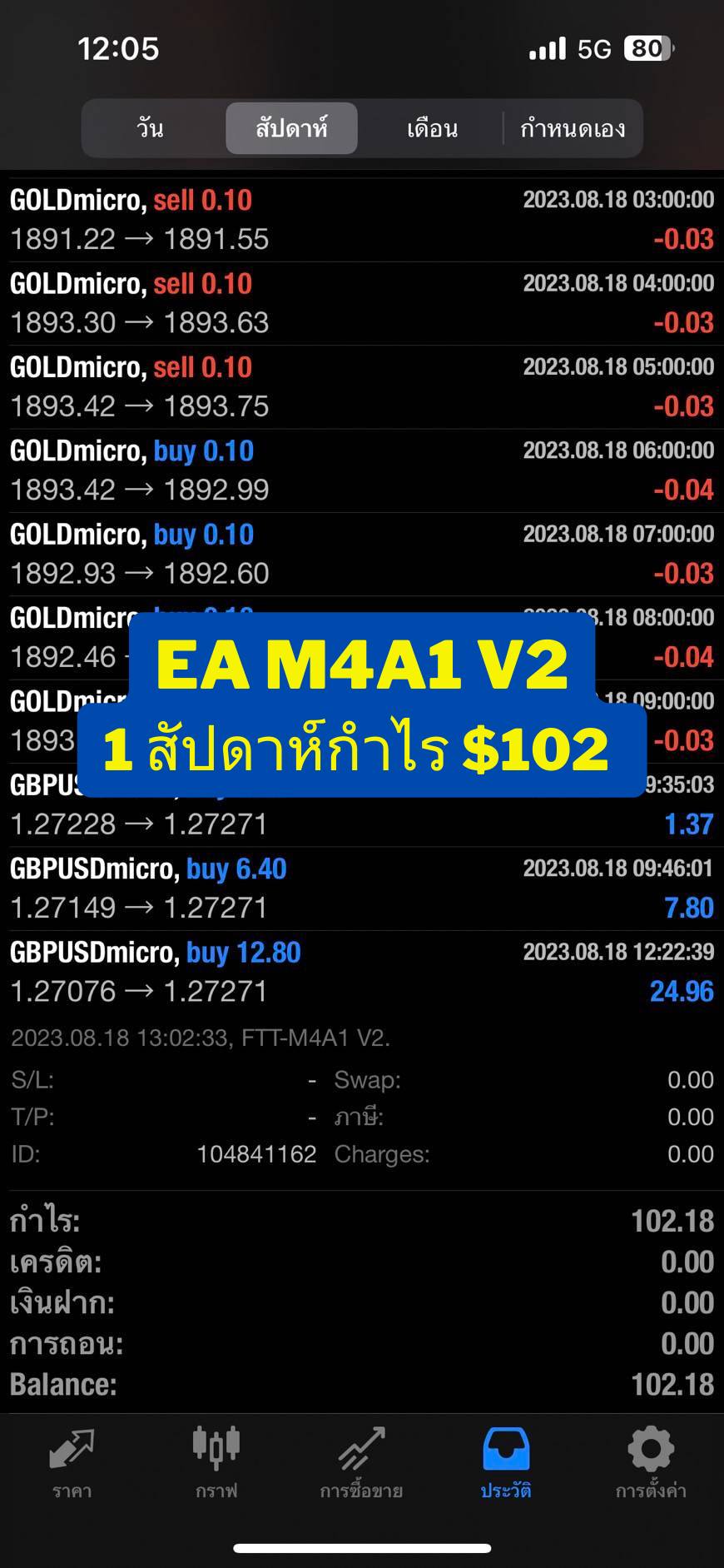The image size is (724, 1568).
Task: Go to the ราคา (quotes) tab
Action: point(72,1463)
